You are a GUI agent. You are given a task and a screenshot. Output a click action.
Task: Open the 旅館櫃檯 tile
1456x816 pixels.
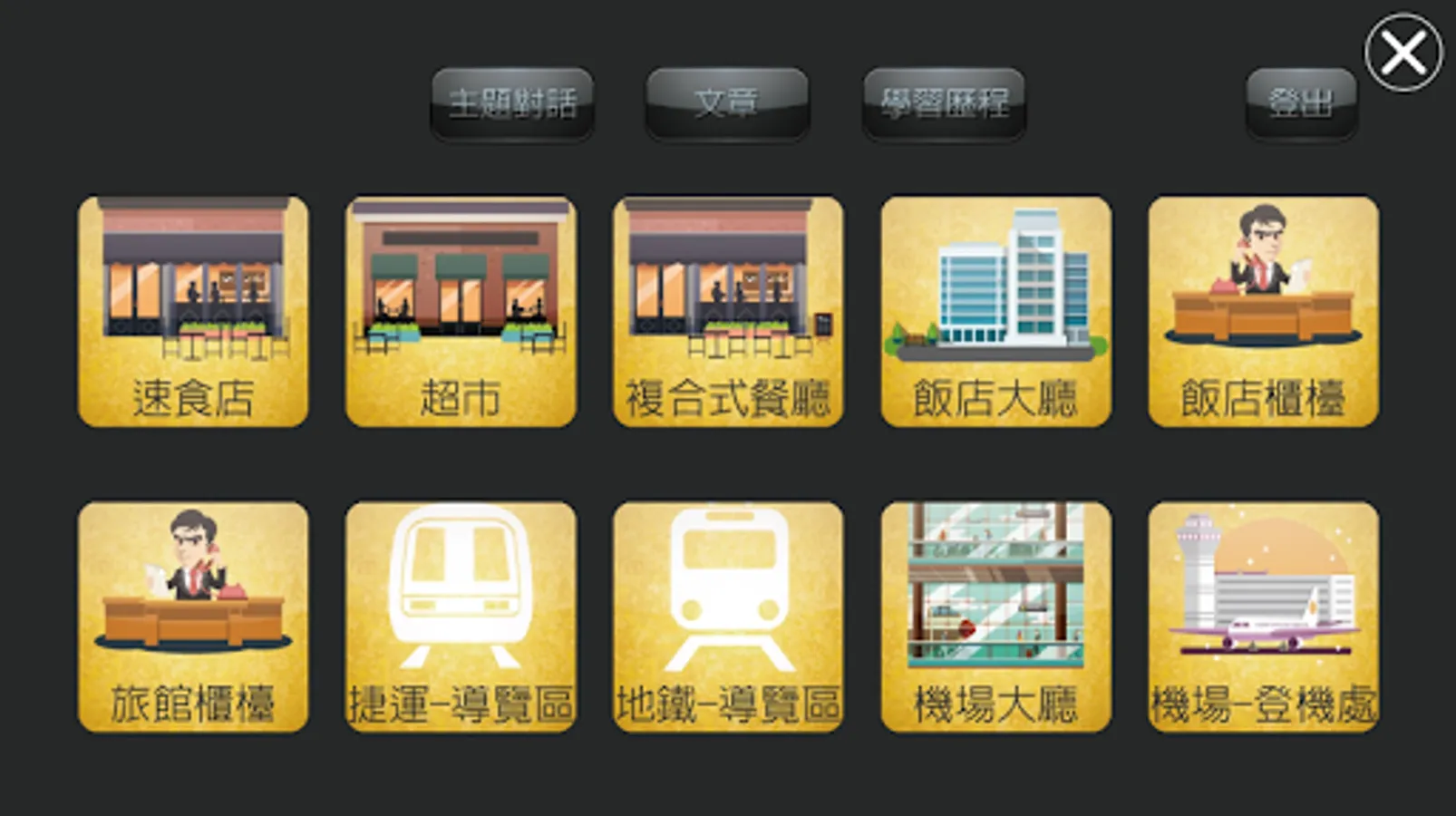(x=193, y=617)
